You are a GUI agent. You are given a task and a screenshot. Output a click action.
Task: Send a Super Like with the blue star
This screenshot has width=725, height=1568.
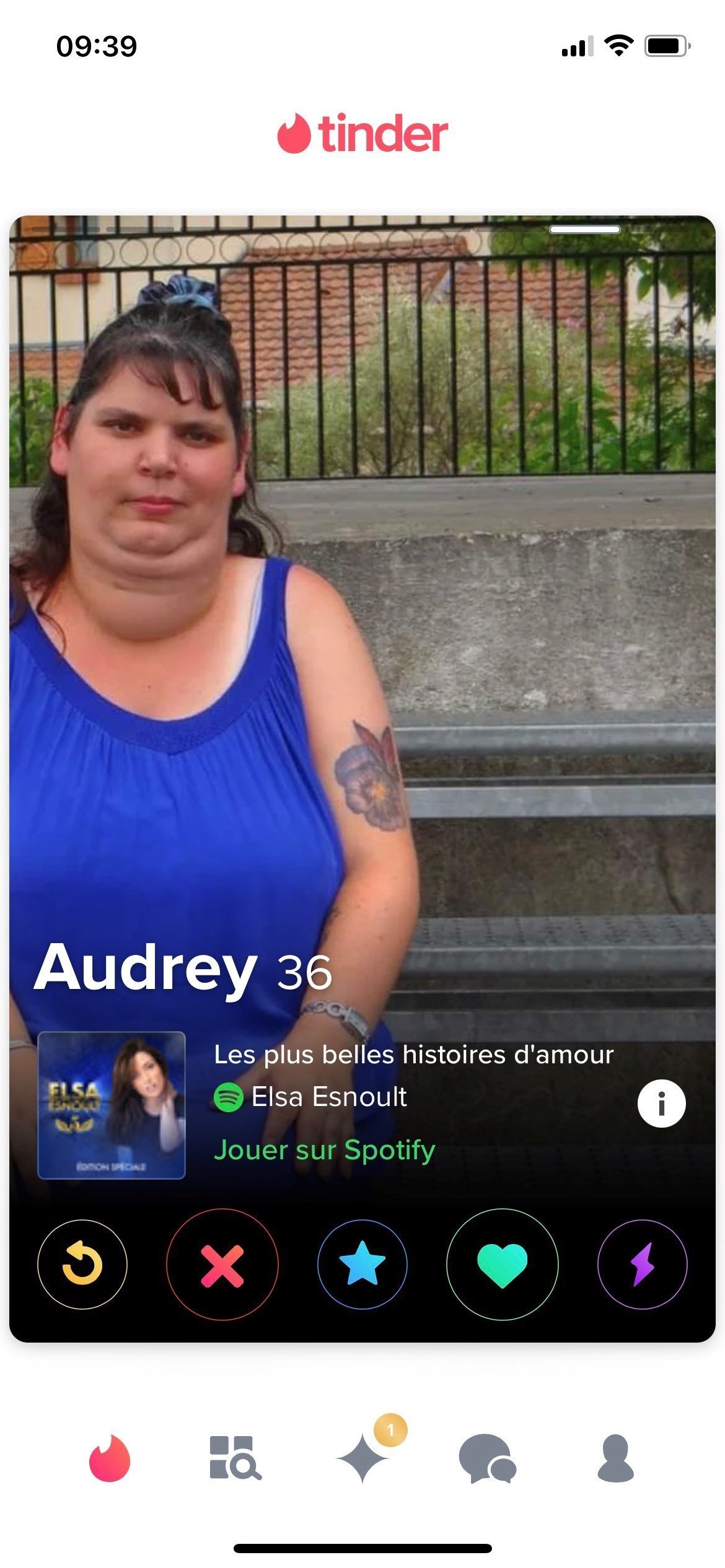pyautogui.click(x=362, y=1264)
